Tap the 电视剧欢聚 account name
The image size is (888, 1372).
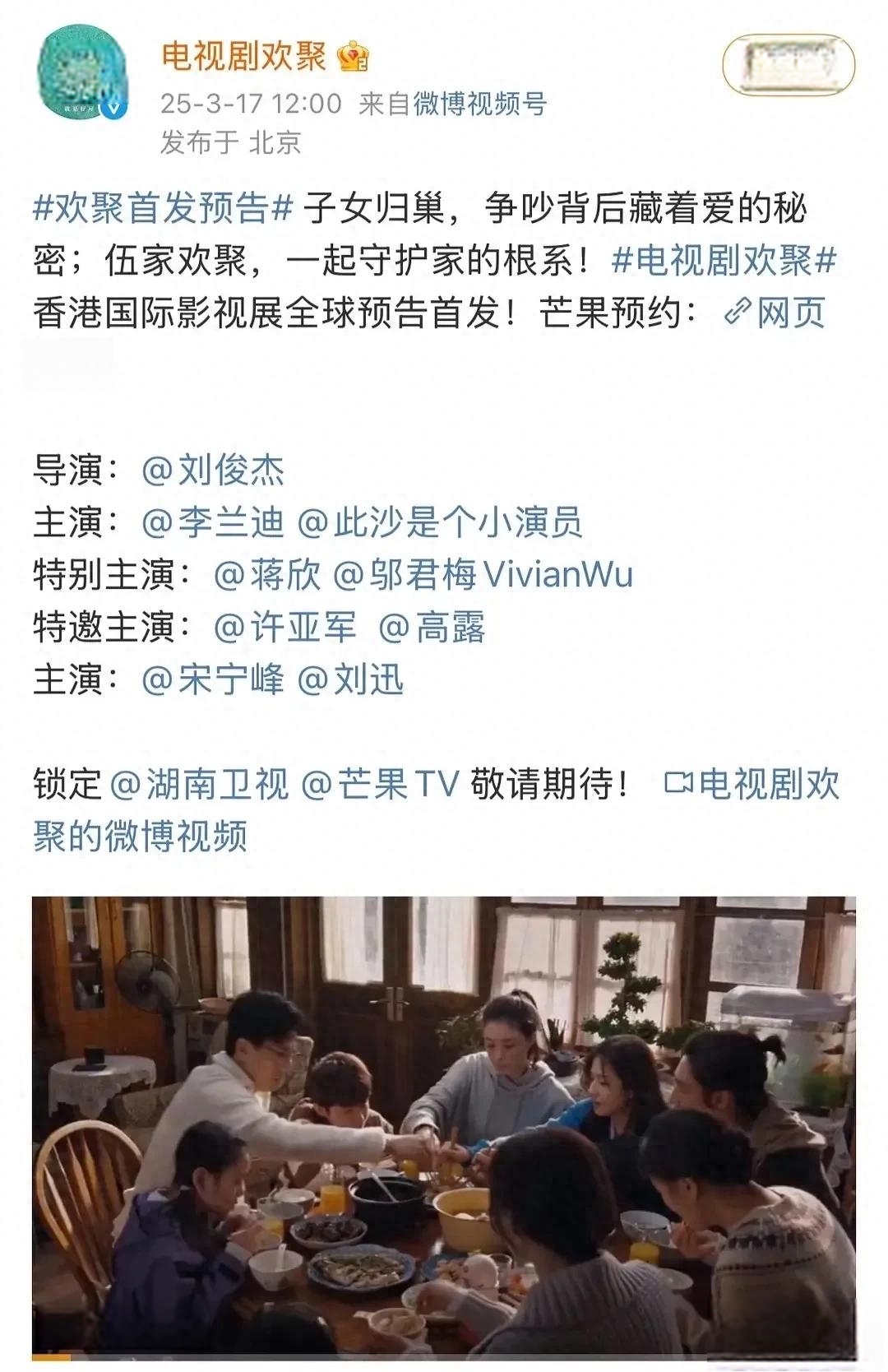(x=243, y=57)
